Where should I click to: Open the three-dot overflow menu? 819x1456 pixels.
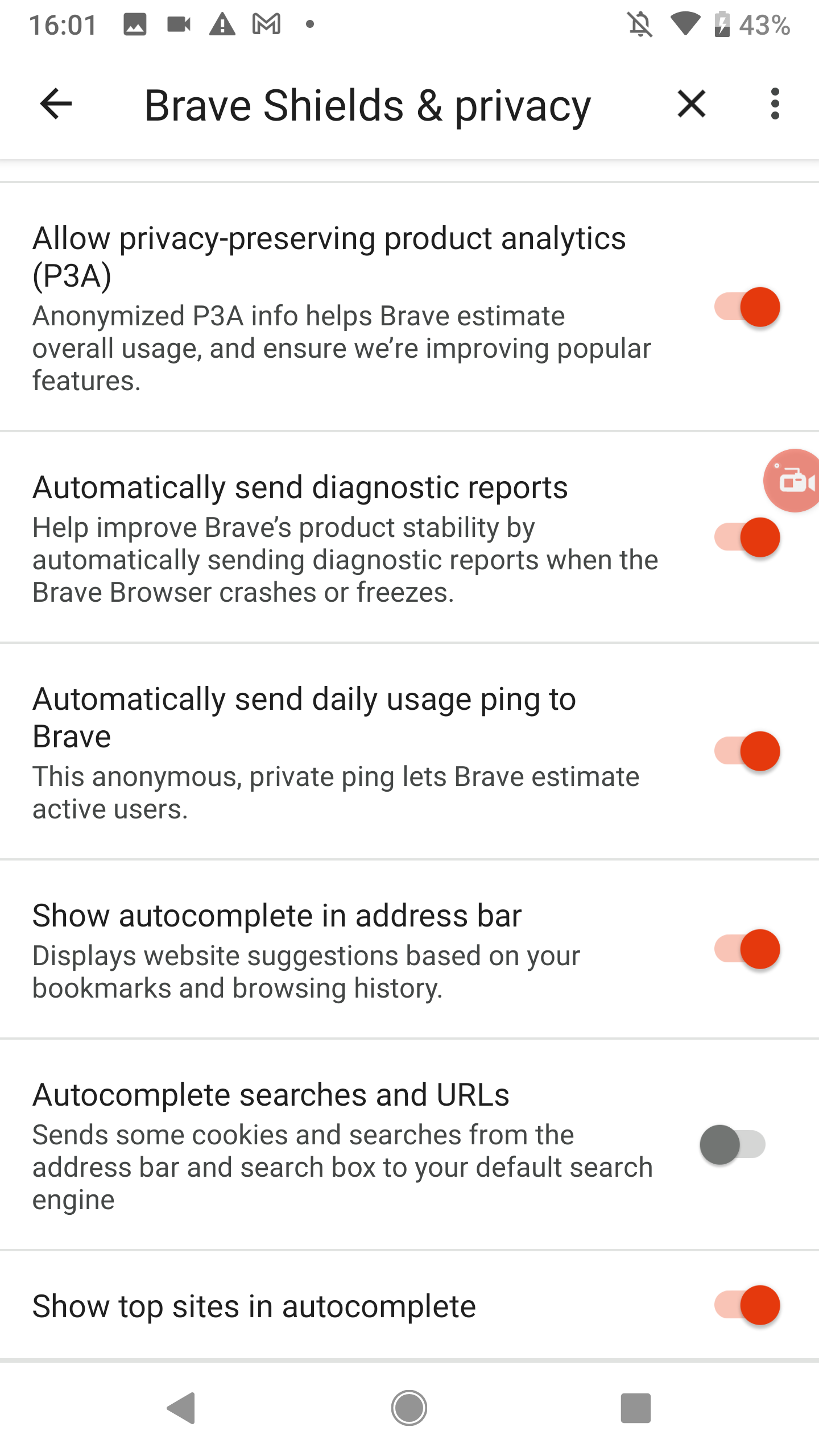tap(775, 104)
